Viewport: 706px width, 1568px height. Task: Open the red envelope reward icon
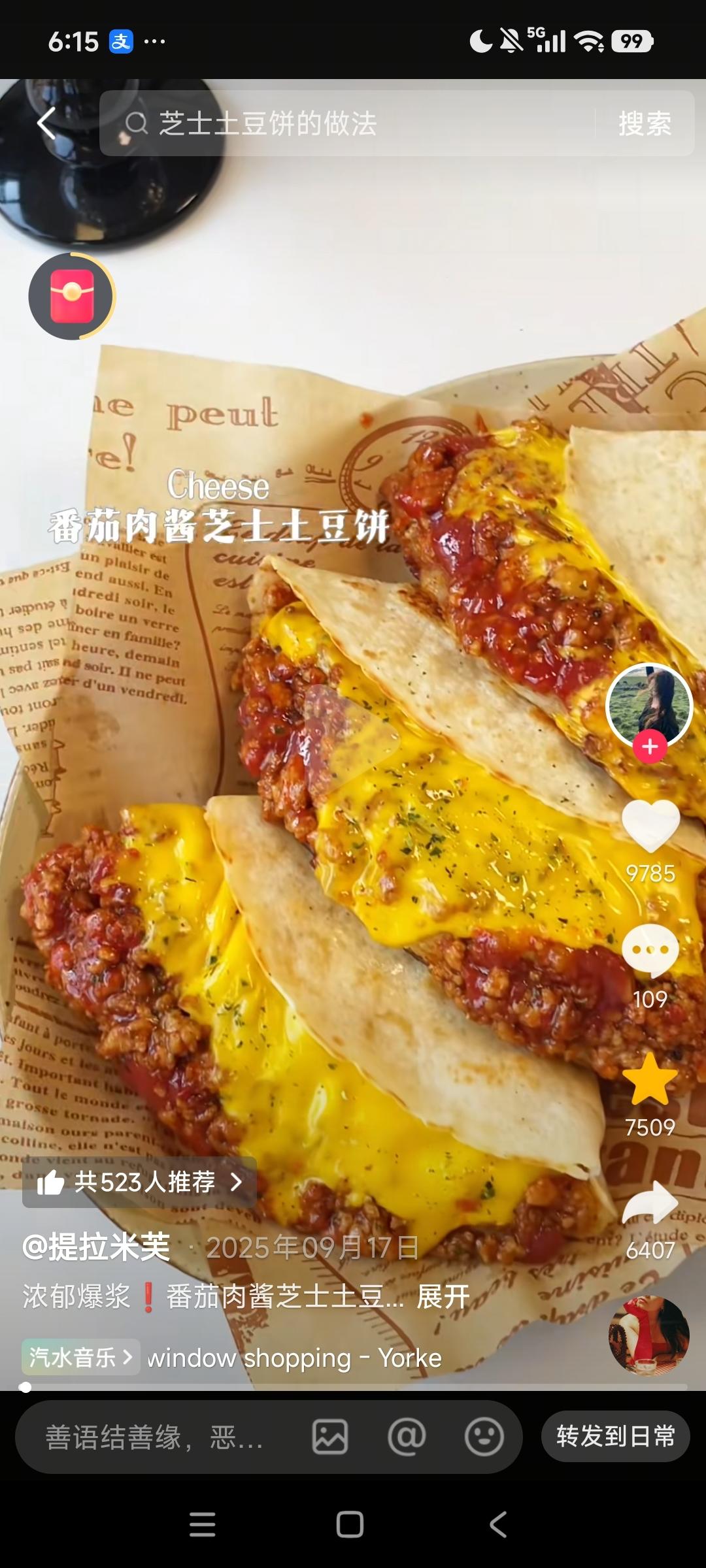(72, 296)
